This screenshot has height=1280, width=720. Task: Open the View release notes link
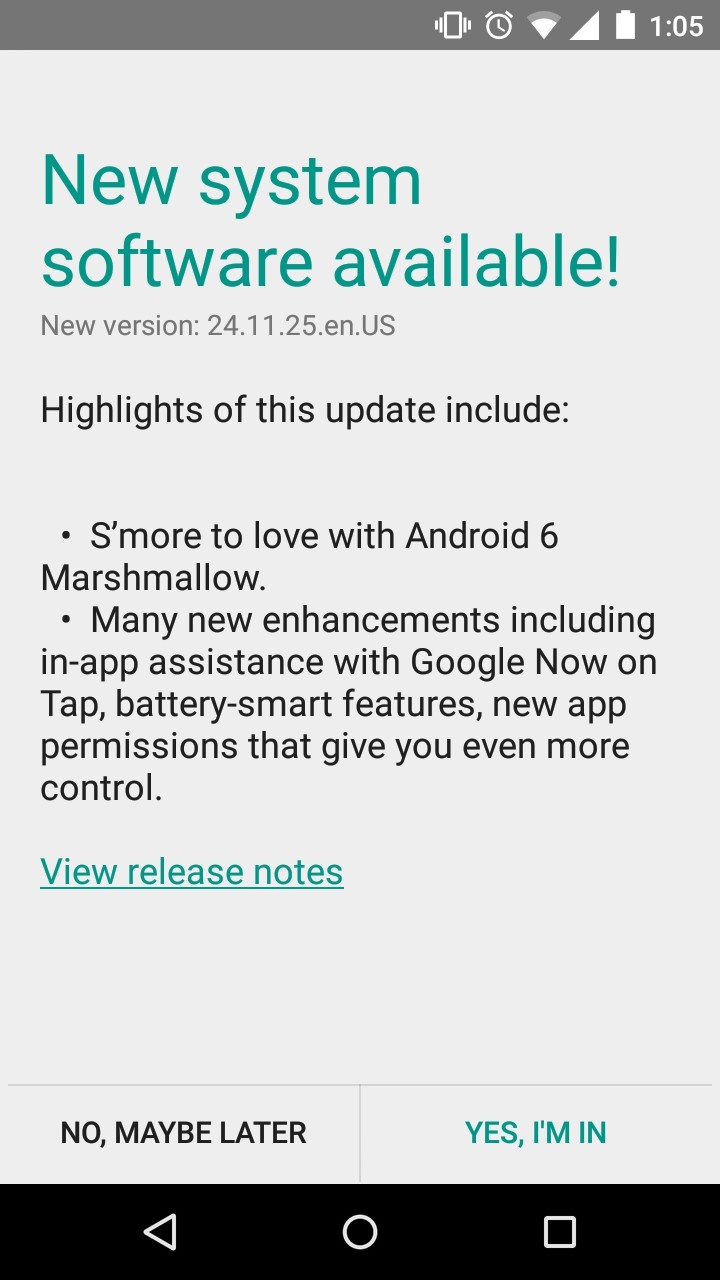(191, 872)
